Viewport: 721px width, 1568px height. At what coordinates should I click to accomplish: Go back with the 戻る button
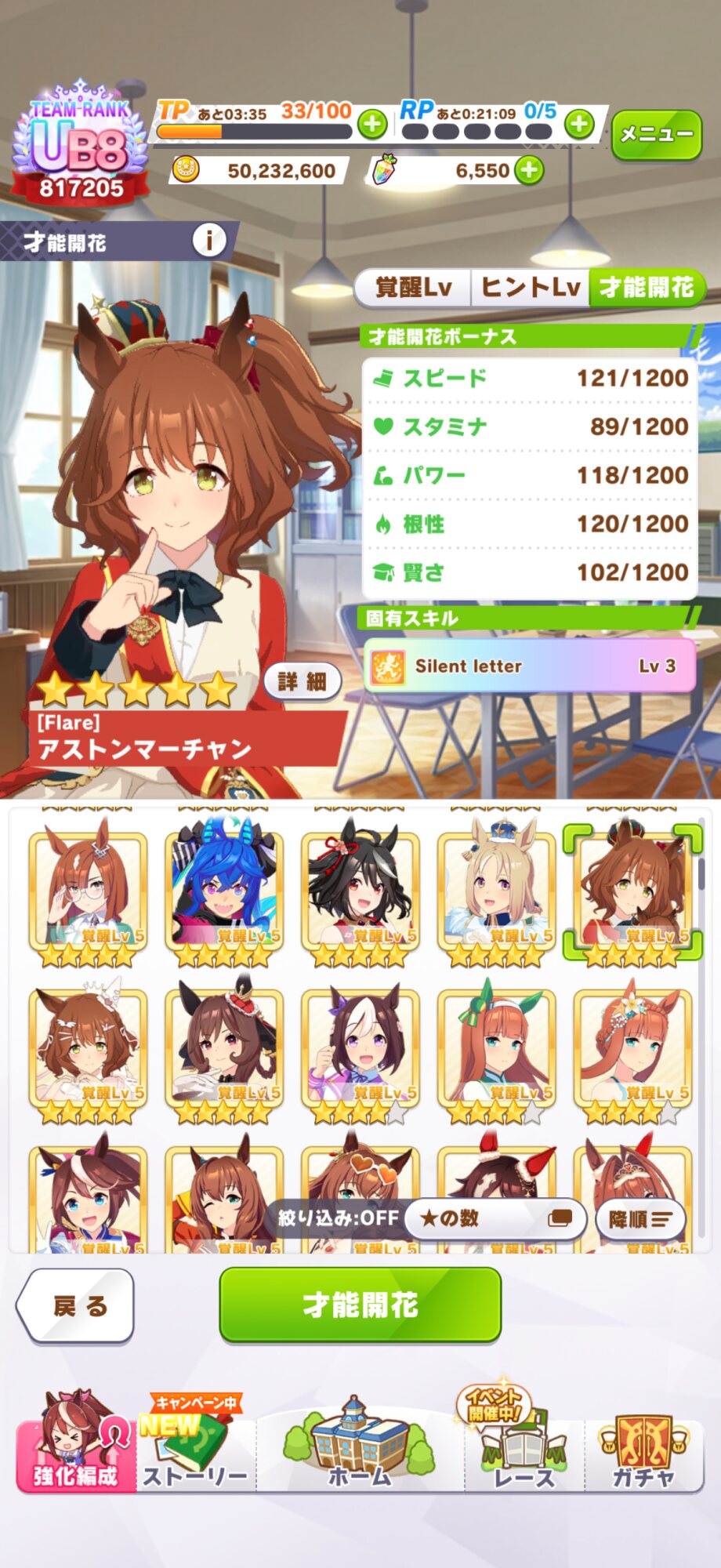point(76,1306)
